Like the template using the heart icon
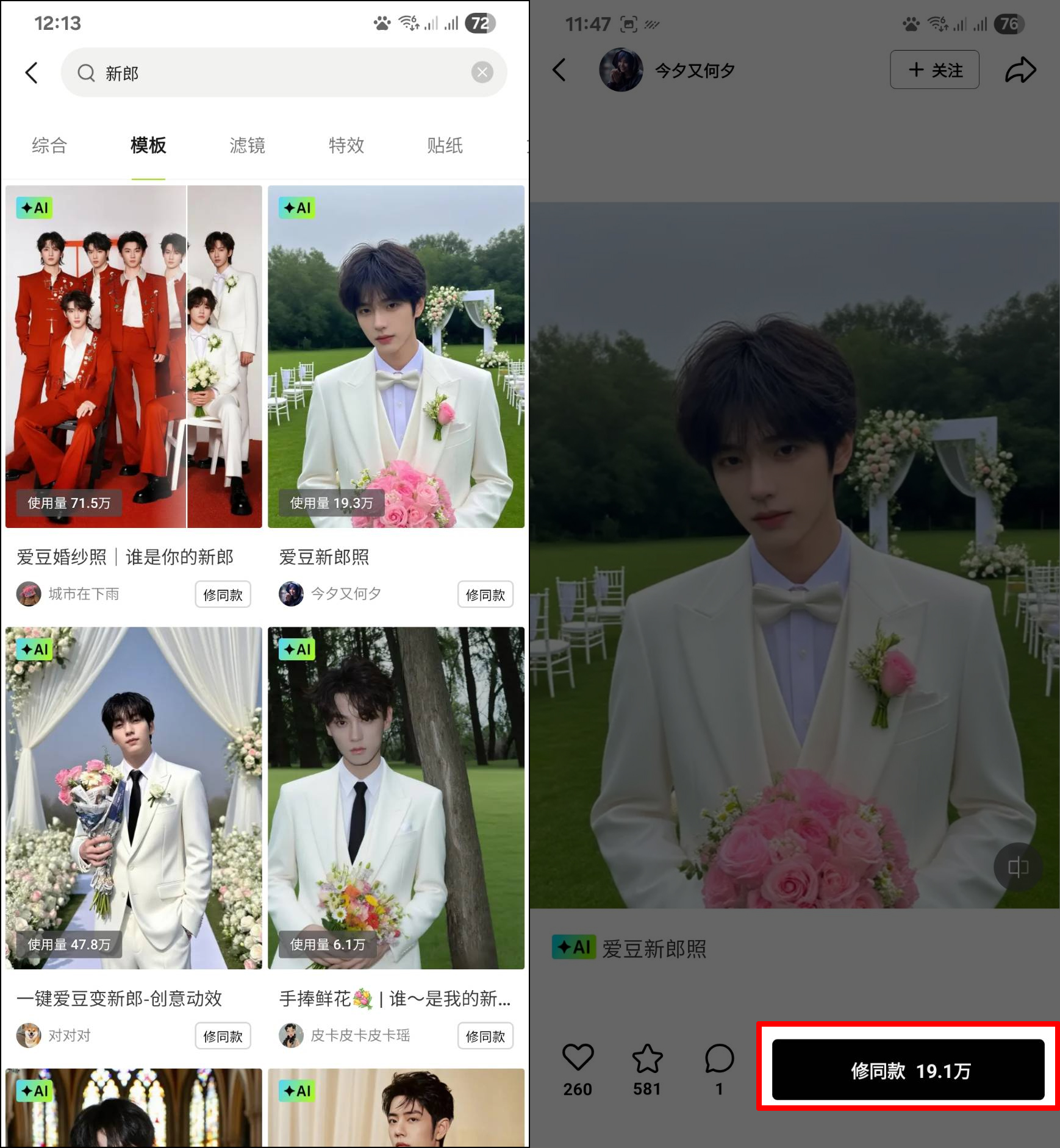The height and width of the screenshot is (1148, 1060). [578, 1058]
